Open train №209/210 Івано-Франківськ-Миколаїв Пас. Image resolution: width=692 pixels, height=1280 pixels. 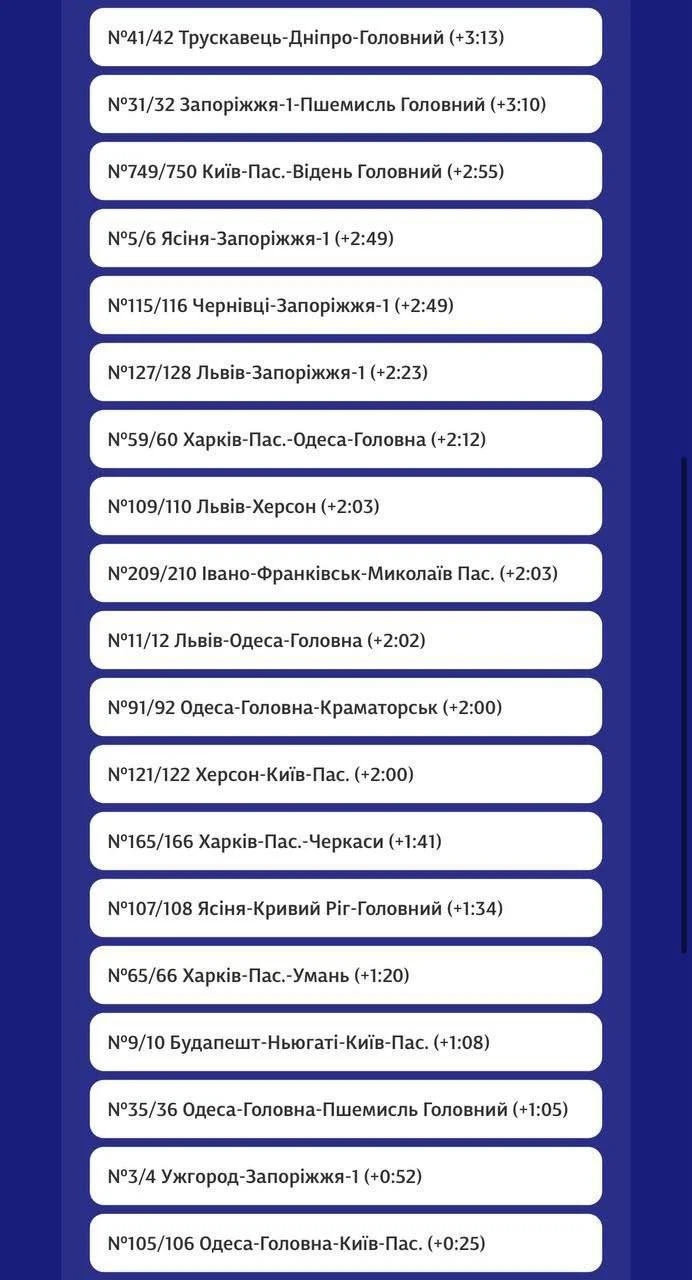pos(346,574)
